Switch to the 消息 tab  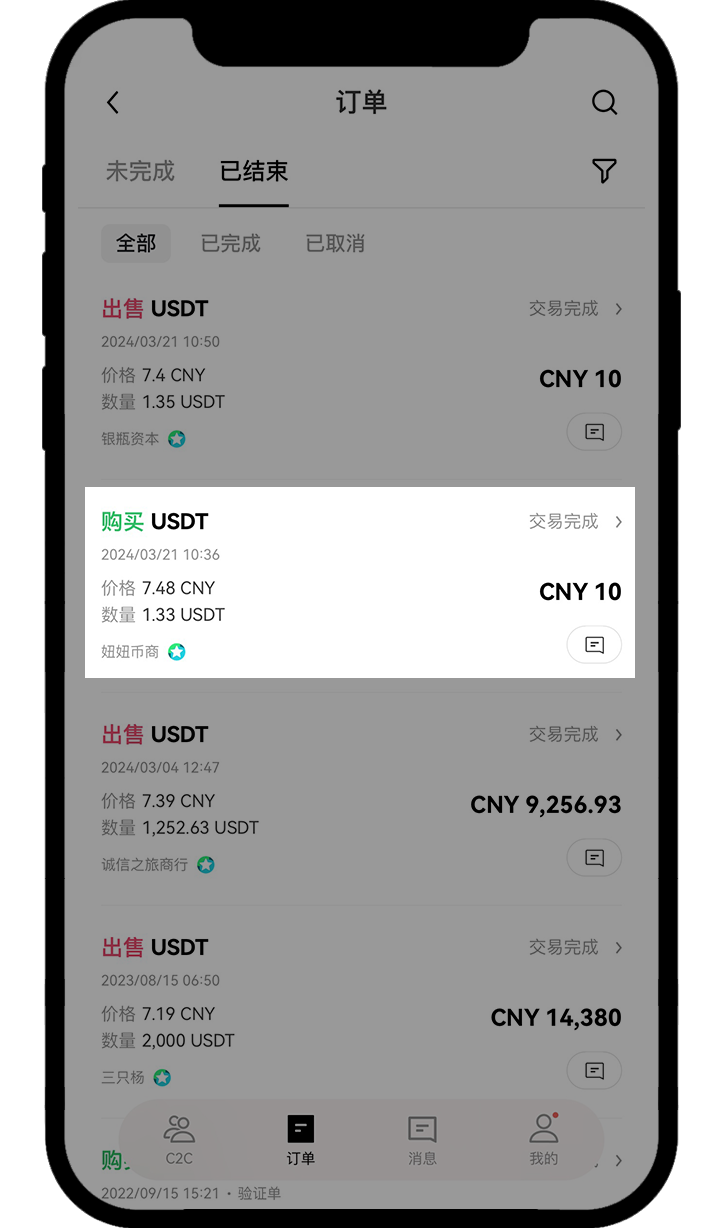(x=422, y=1139)
